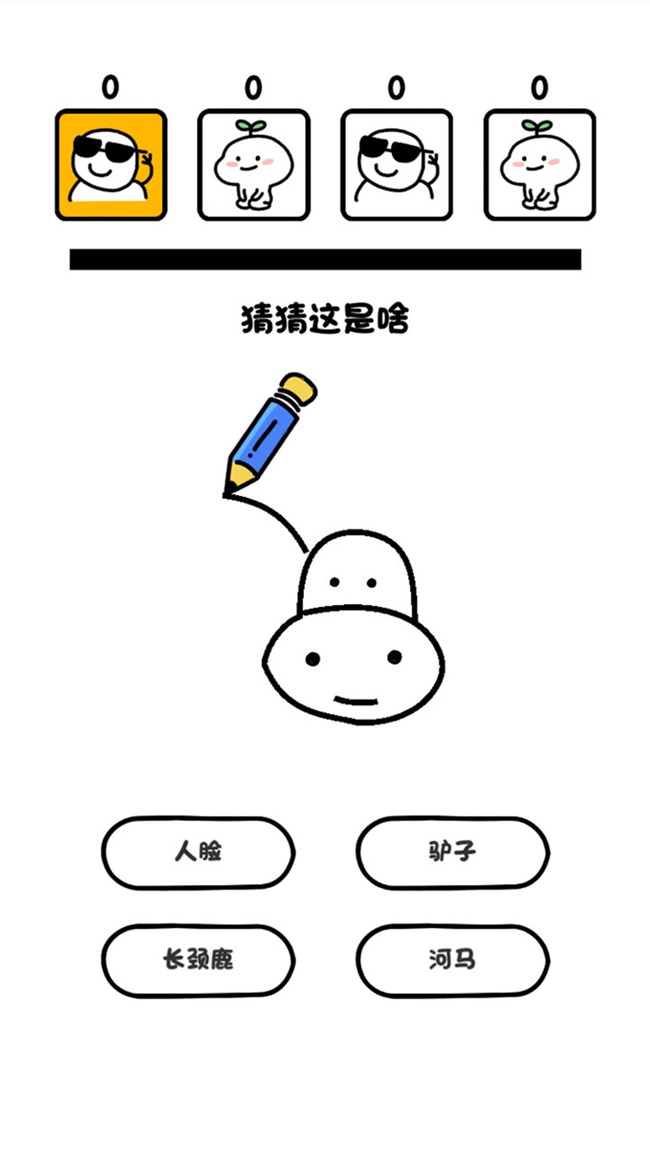Select 驴子 as your guess
This screenshot has height=1156, width=650.
452,853
